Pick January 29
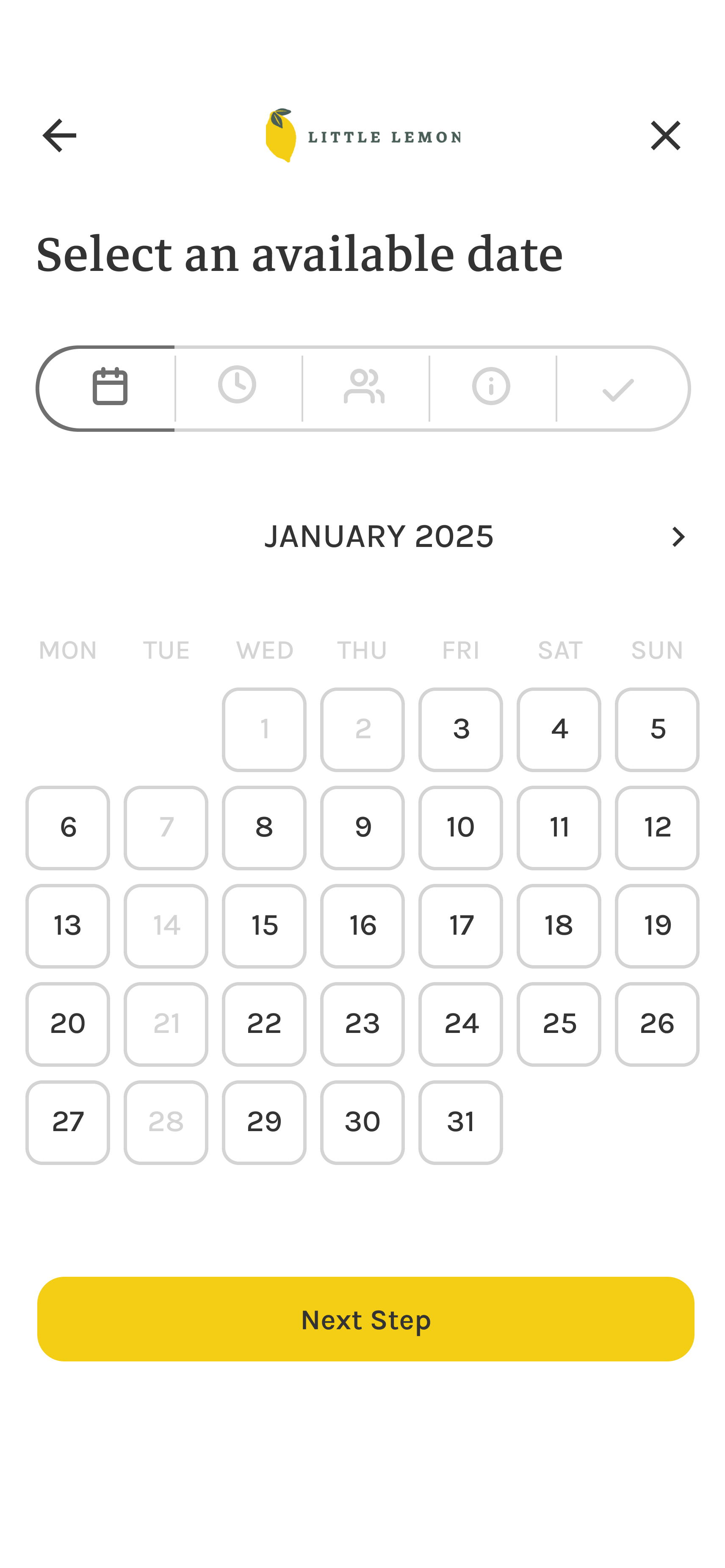The width and height of the screenshot is (725, 1568). click(x=264, y=1122)
